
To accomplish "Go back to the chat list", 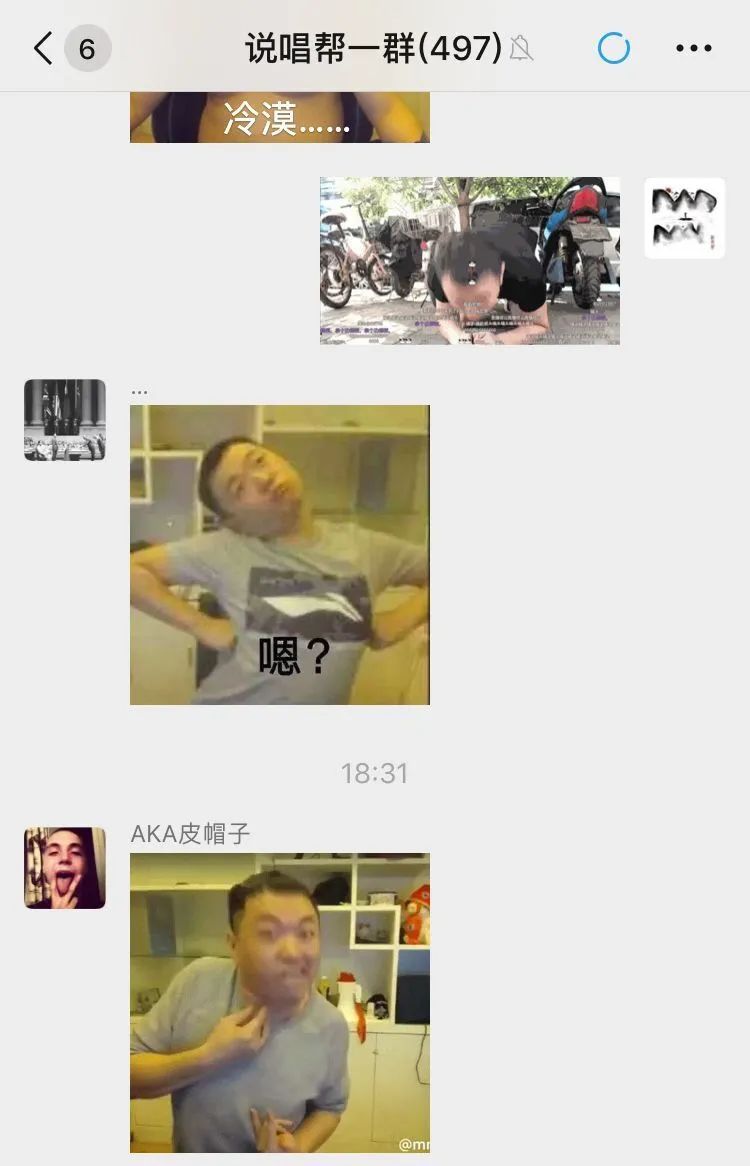I will coord(44,48).
